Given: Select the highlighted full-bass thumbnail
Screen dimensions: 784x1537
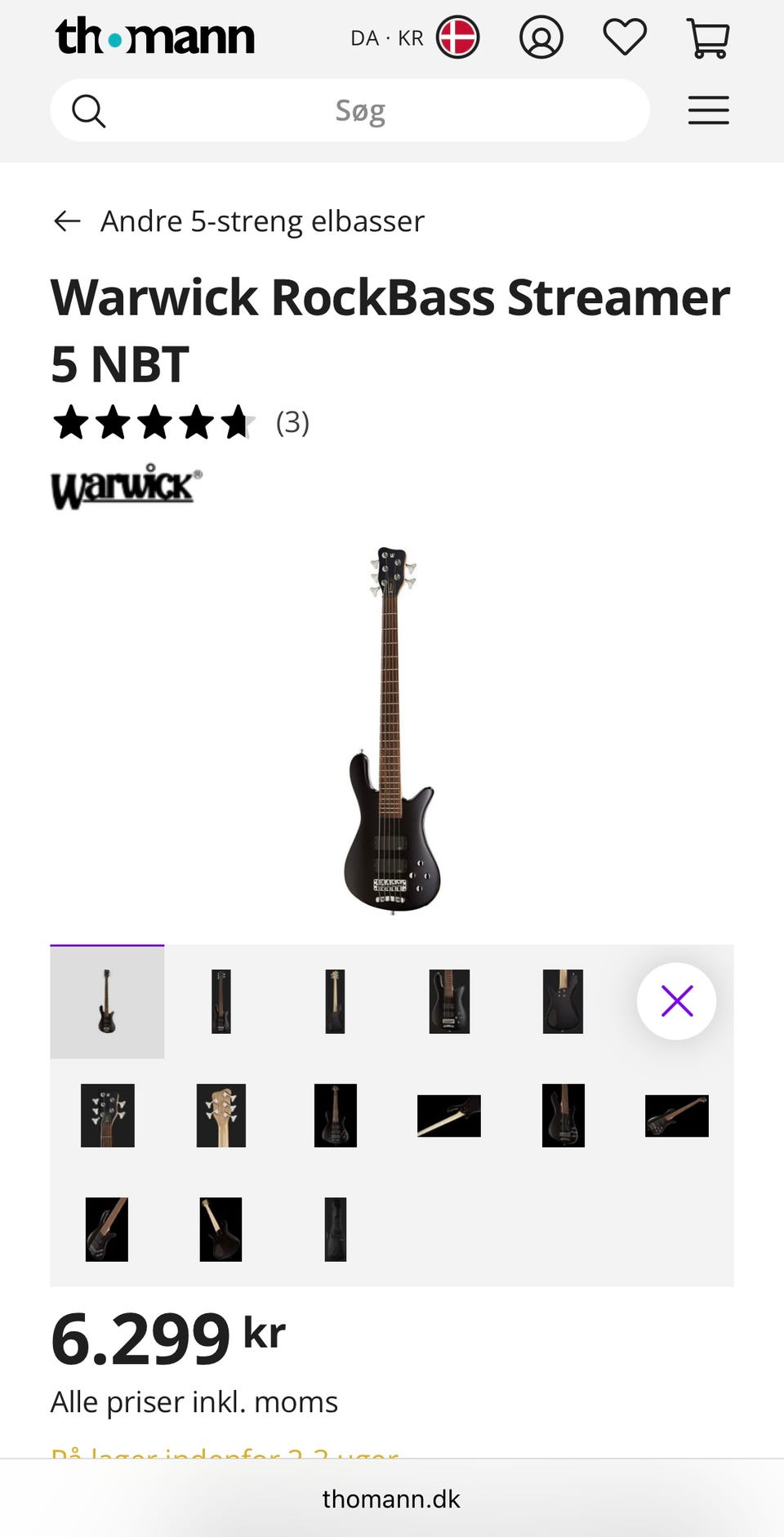Looking at the screenshot, I should [x=107, y=1001].
